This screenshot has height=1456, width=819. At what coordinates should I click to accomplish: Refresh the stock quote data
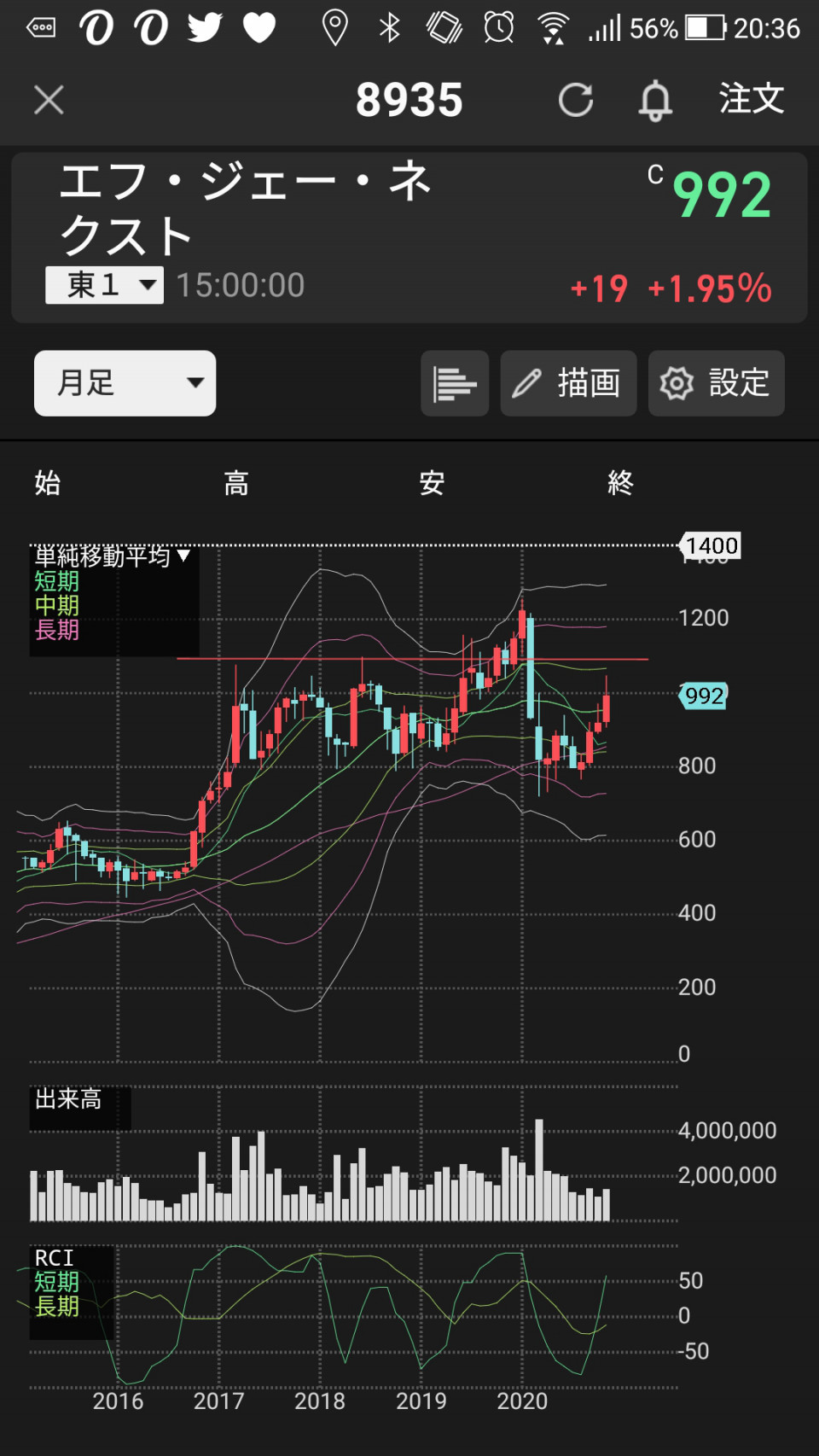pos(576,100)
